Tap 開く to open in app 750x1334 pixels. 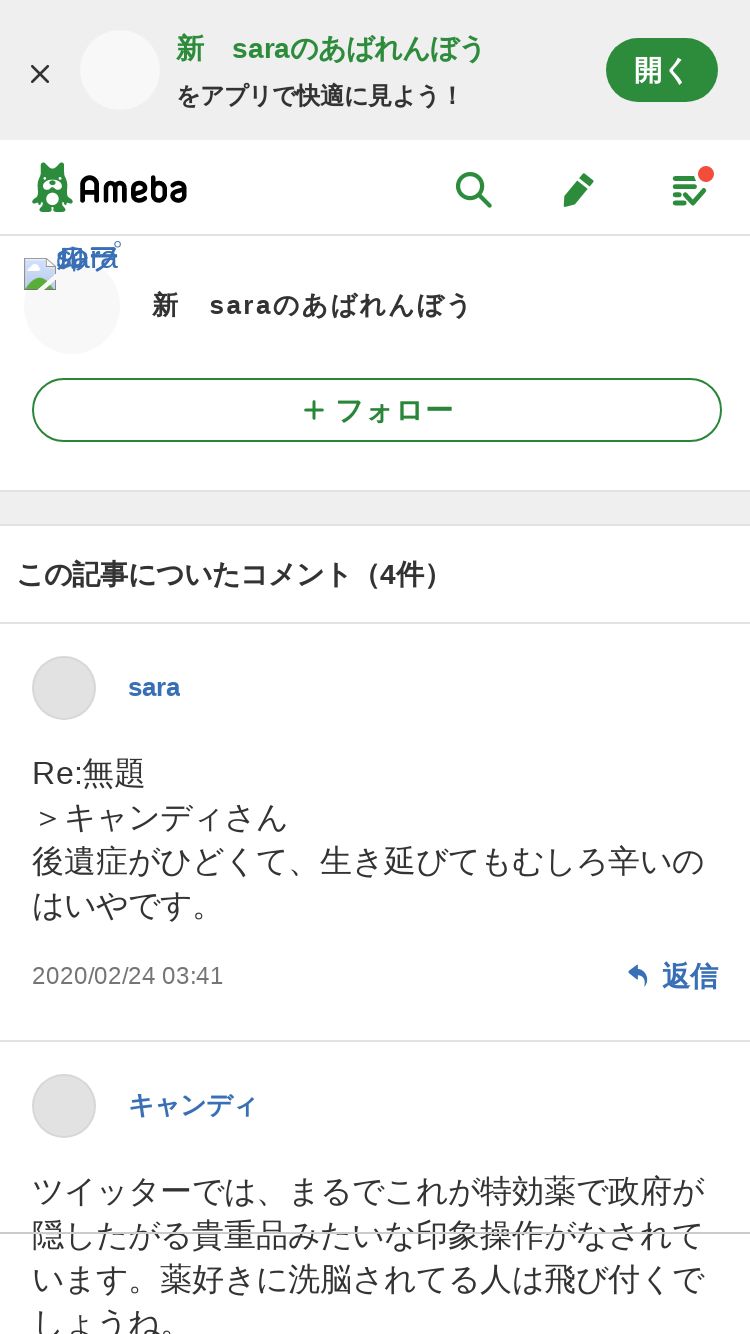coord(662,70)
